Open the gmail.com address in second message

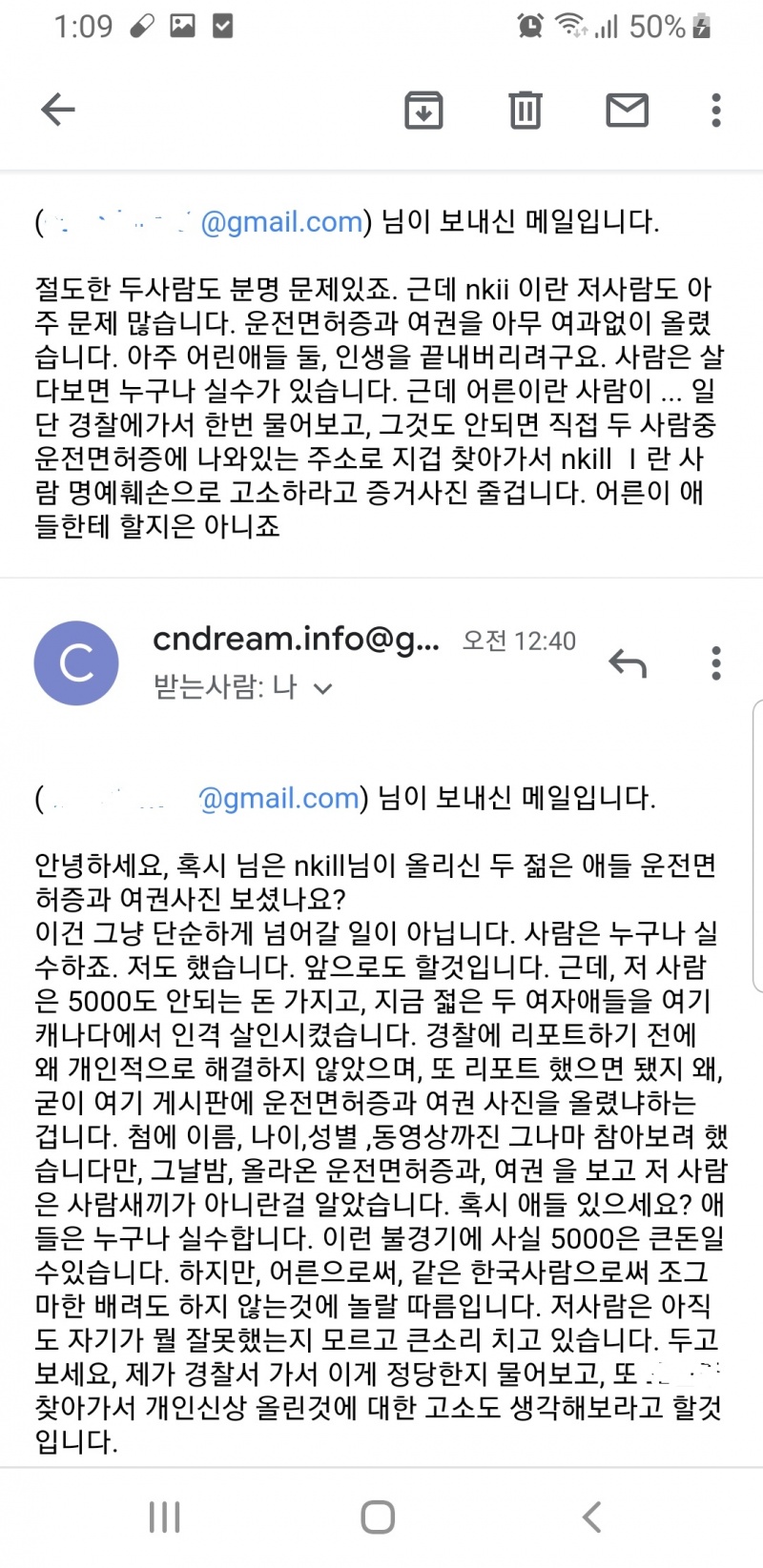tap(278, 798)
